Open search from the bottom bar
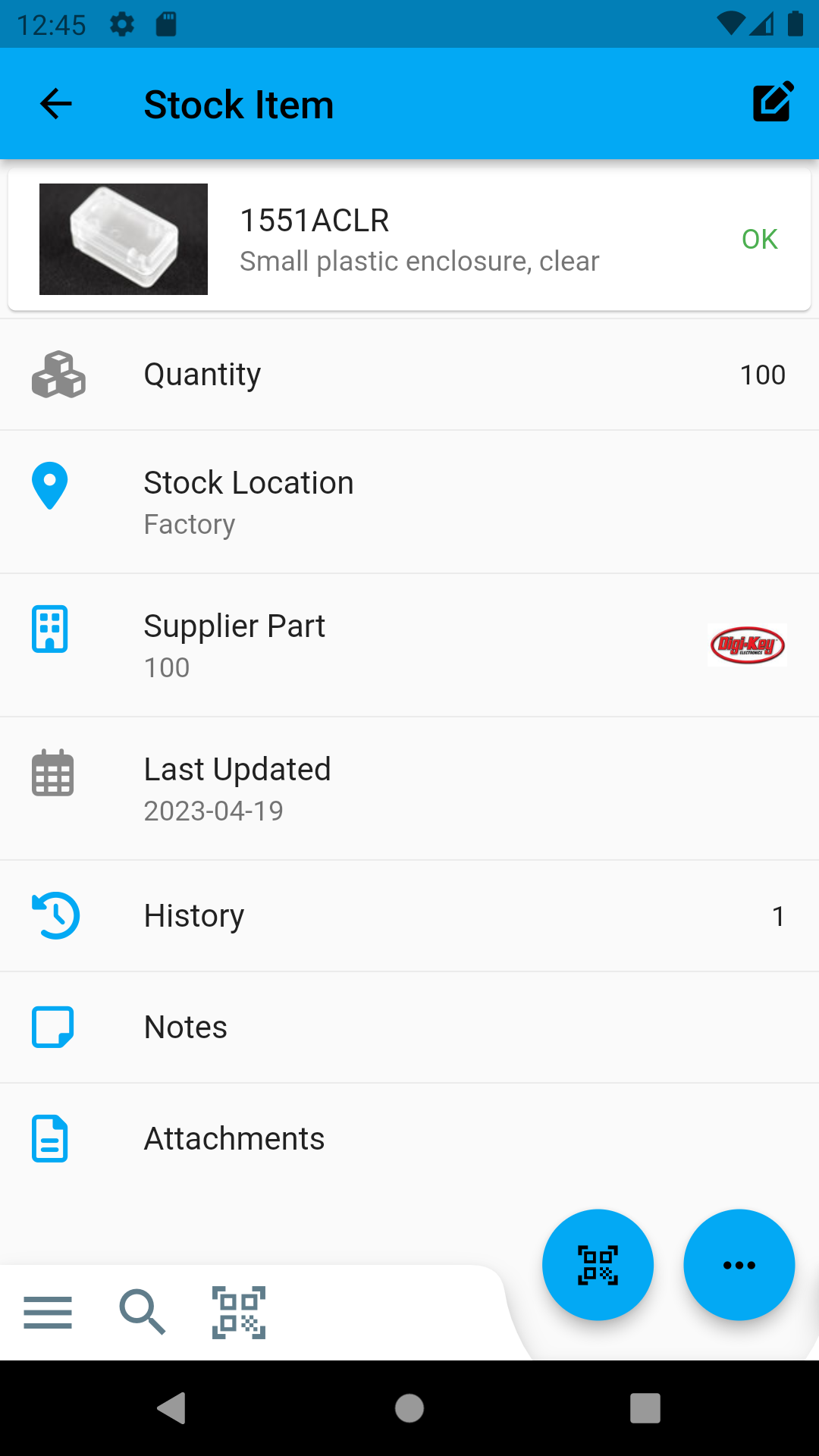Screen dimensions: 819x1456 (x=142, y=1313)
